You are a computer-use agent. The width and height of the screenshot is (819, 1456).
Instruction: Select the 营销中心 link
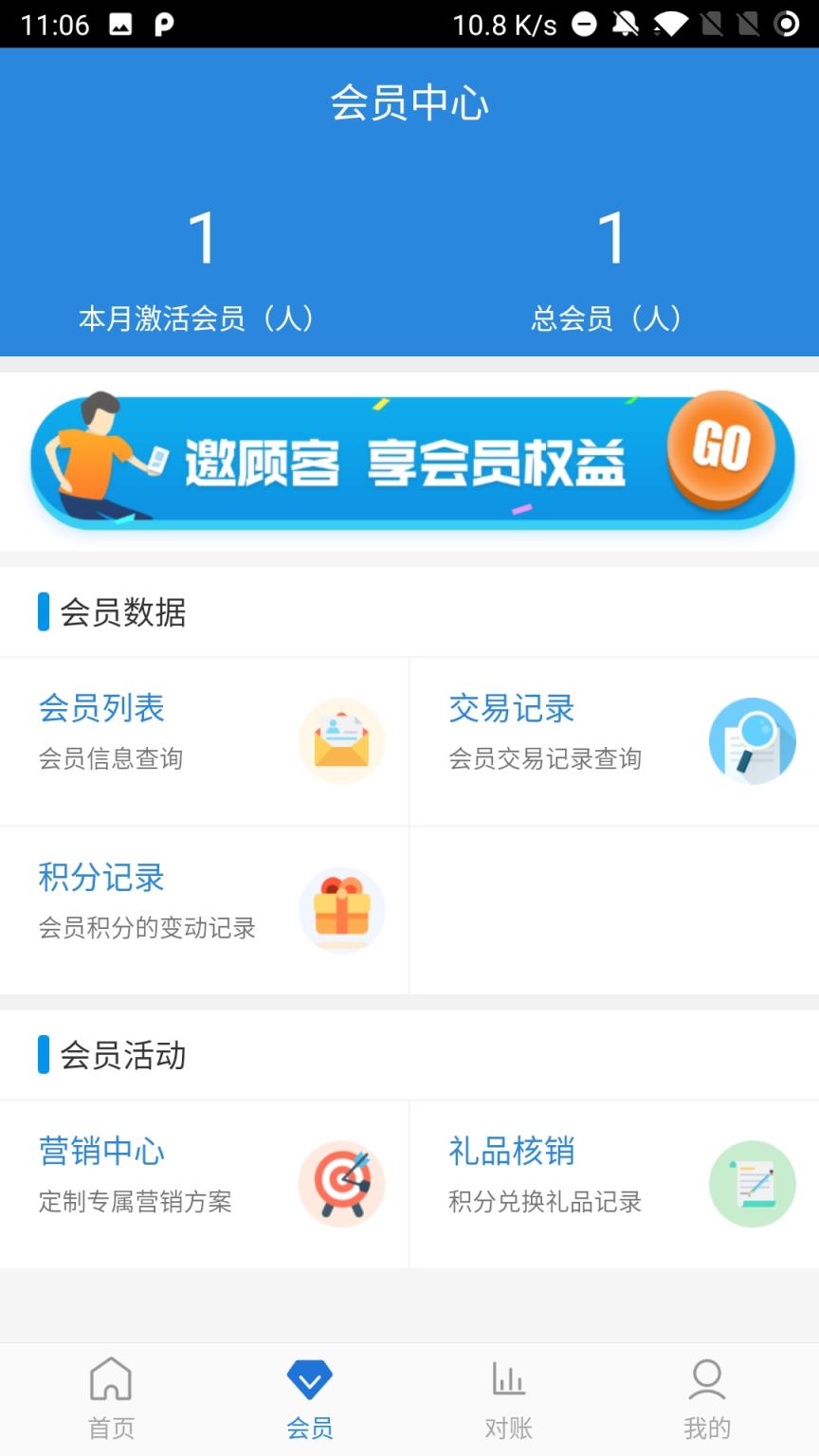click(x=101, y=1152)
